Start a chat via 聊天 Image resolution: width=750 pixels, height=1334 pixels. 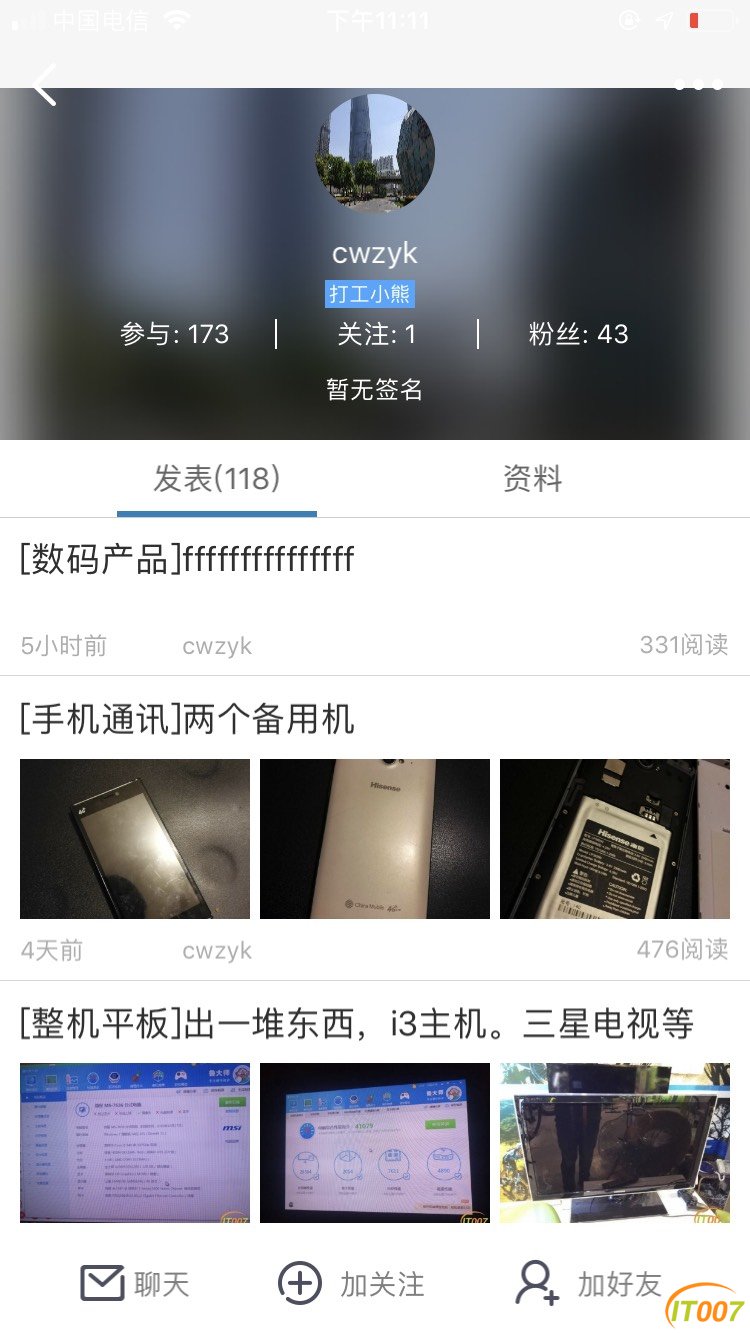pos(135,1283)
